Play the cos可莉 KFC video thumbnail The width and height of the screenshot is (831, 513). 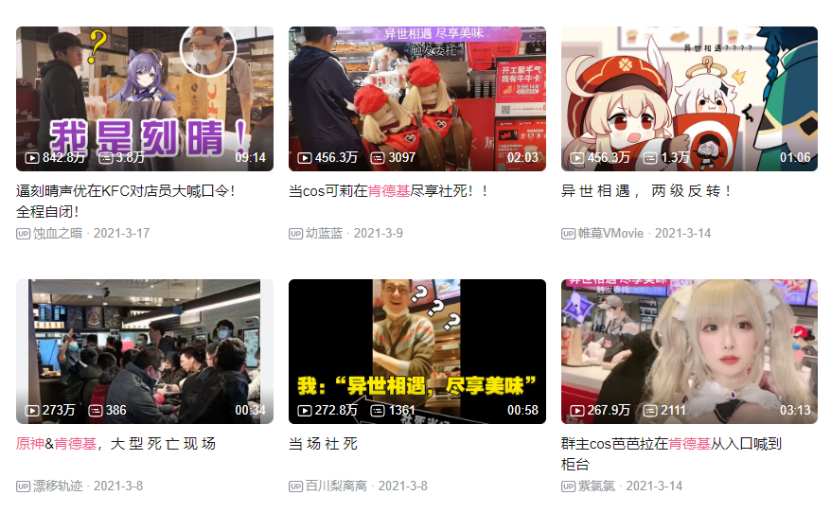[x=417, y=98]
